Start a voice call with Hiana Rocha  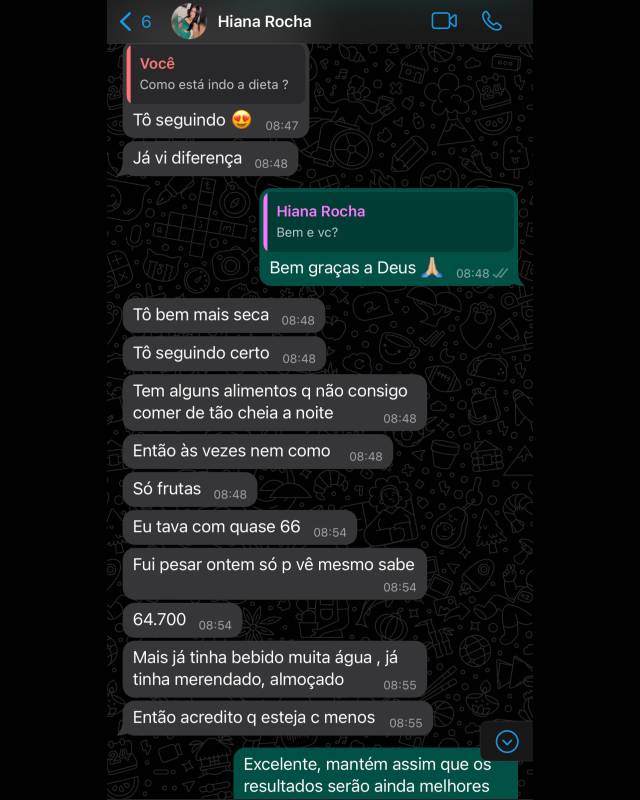pyautogui.click(x=492, y=21)
